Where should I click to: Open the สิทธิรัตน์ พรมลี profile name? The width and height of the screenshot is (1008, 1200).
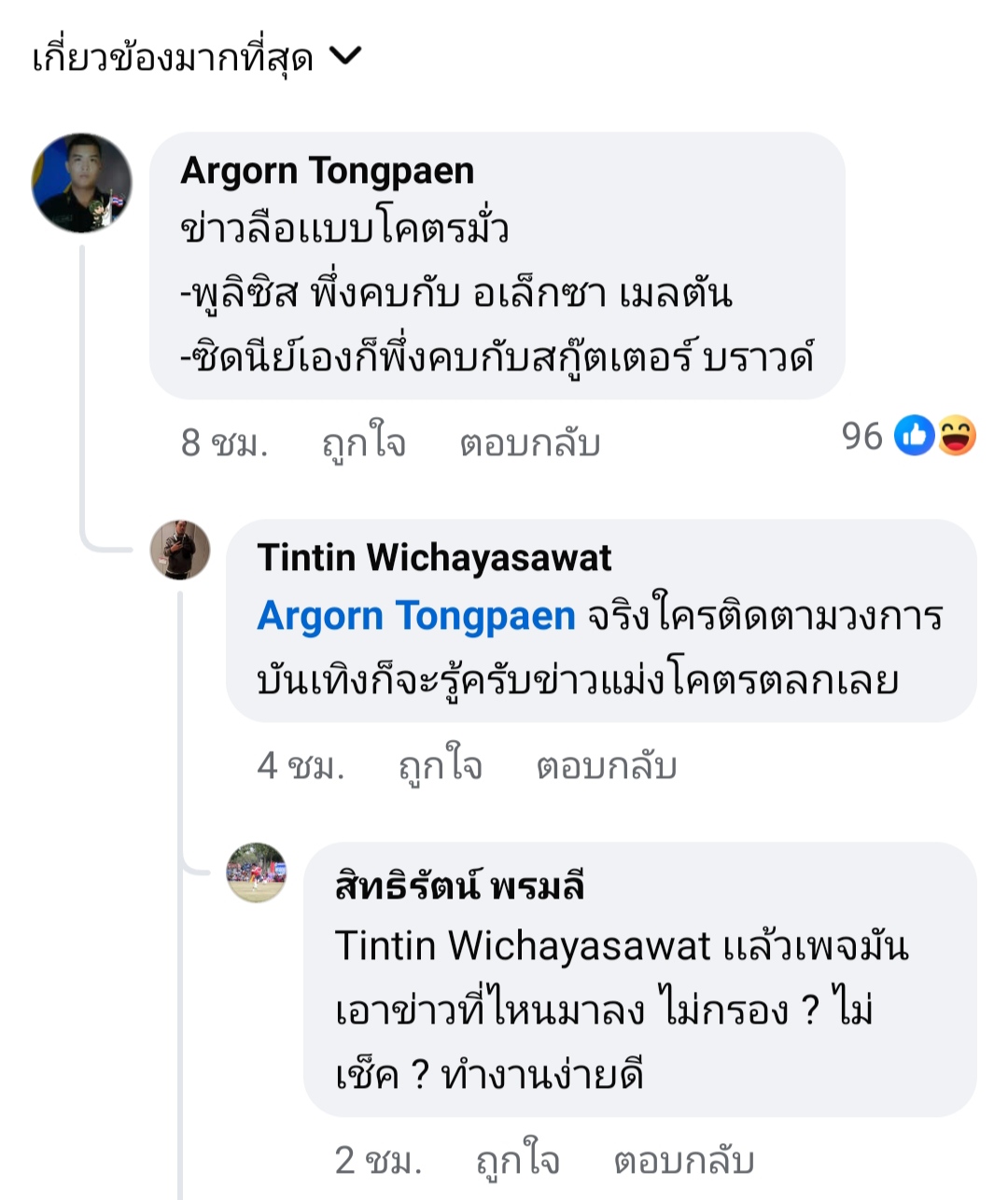pyautogui.click(x=459, y=885)
